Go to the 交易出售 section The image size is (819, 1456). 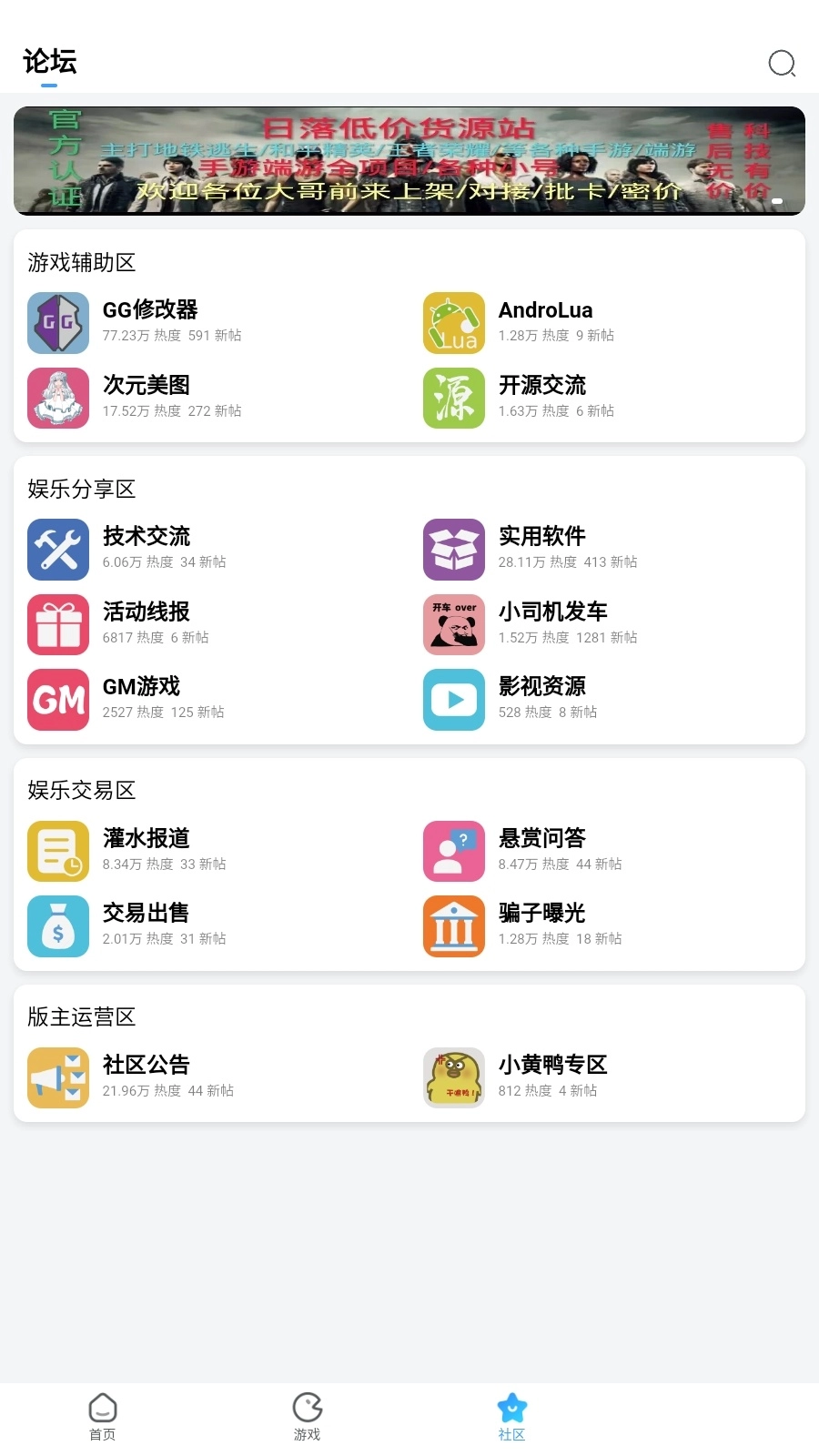[146, 925]
